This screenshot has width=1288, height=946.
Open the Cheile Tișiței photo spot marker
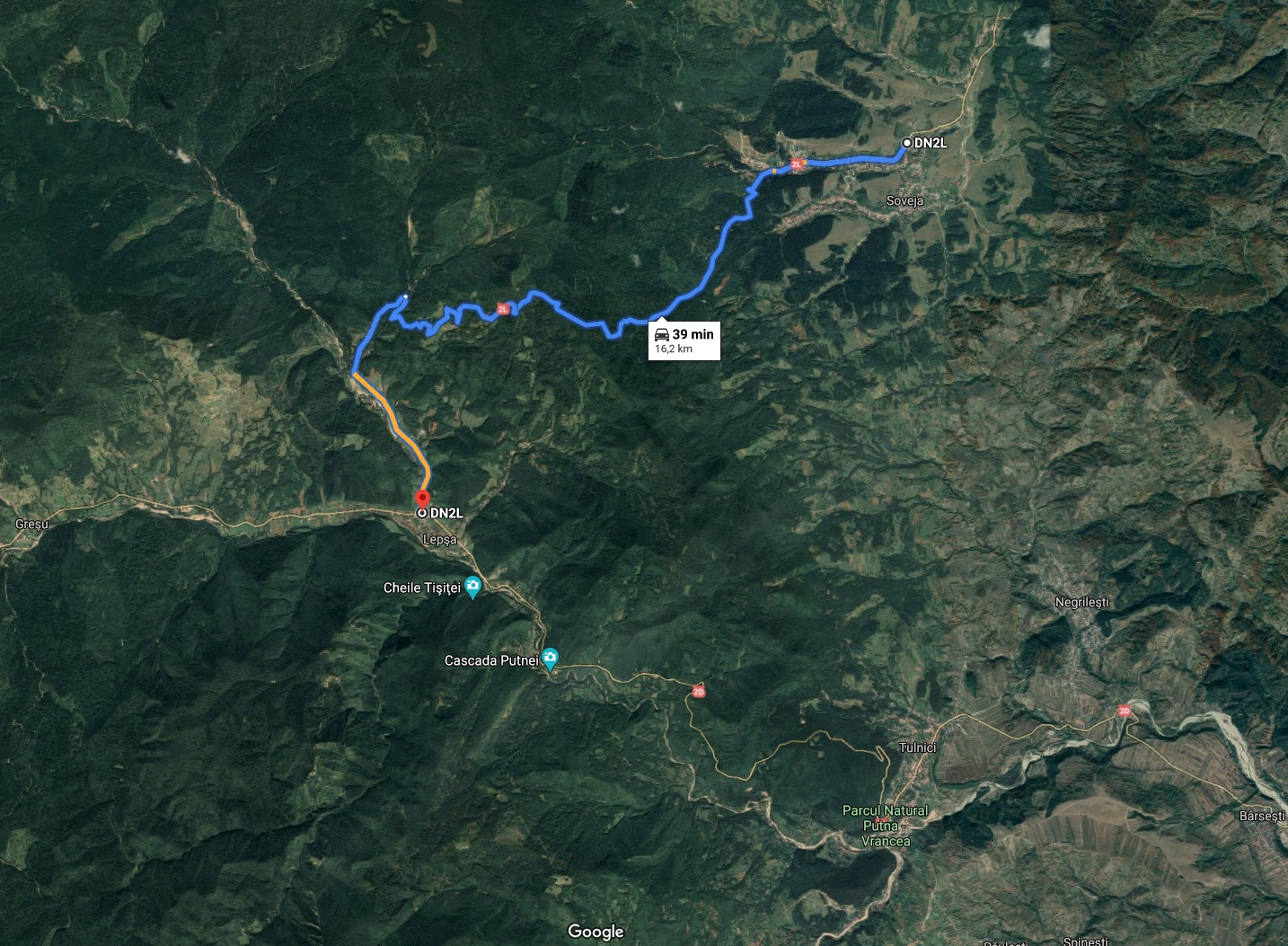(473, 588)
